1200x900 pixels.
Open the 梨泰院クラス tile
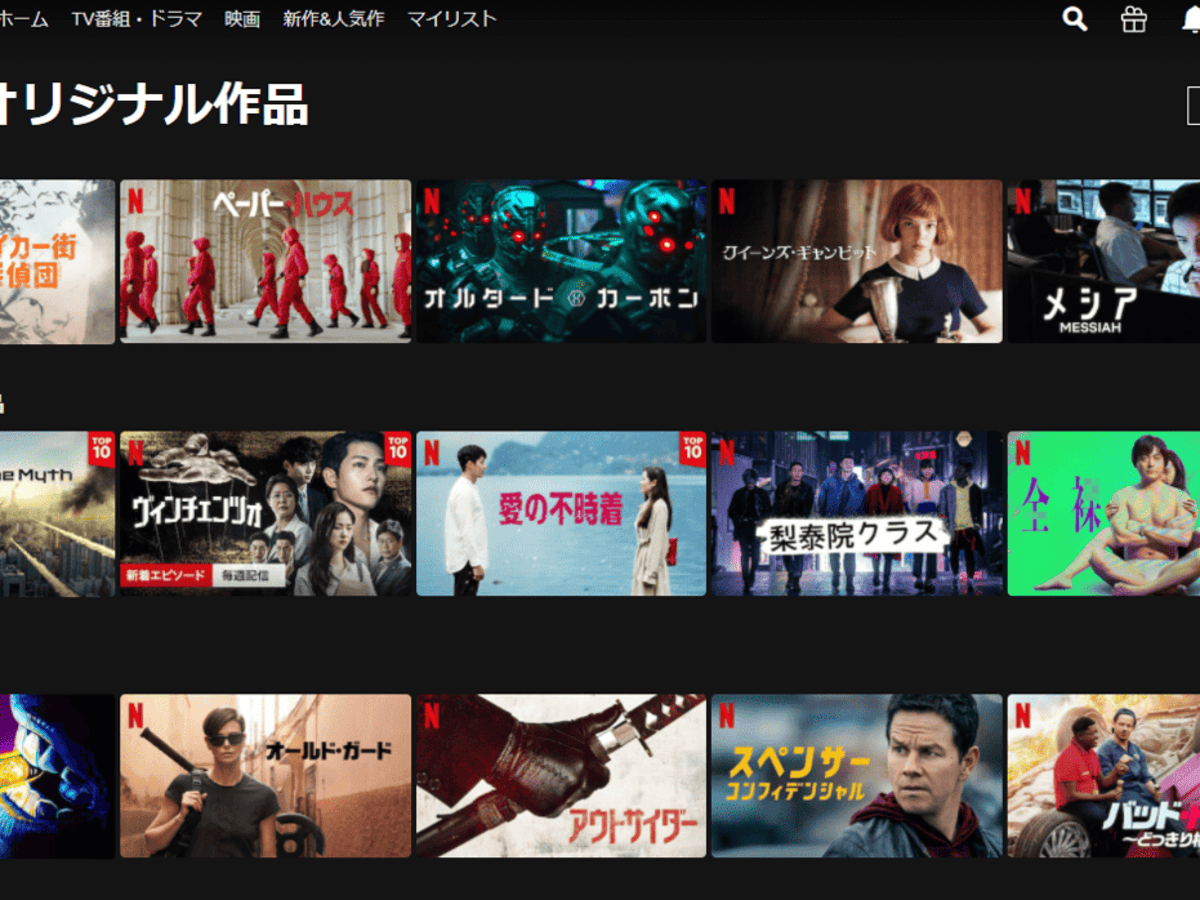coord(856,514)
